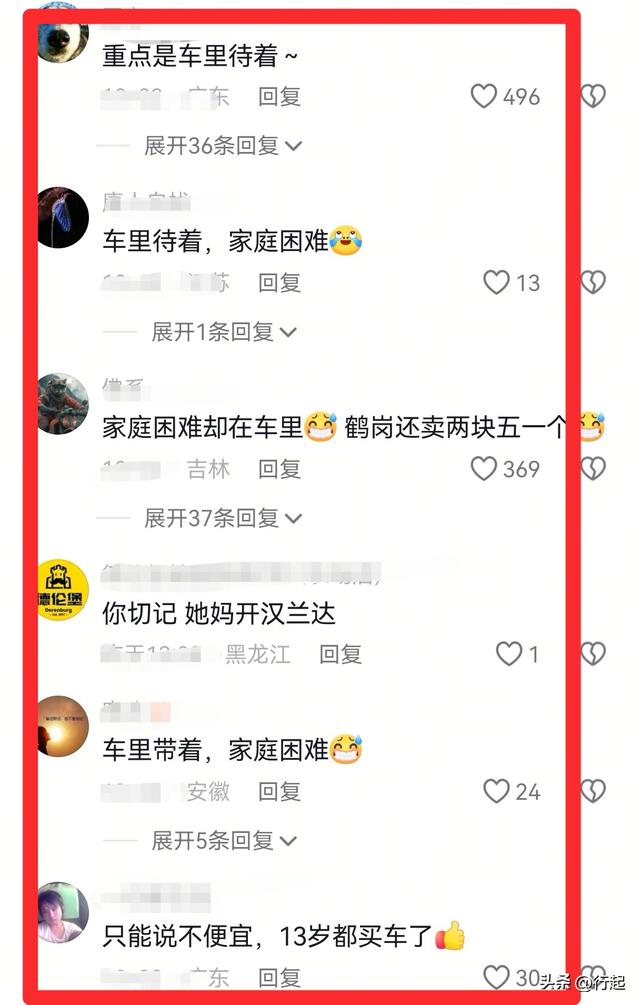Dislike the comment with 496 likes
Viewport: 640px width, 1005px height.
[593, 96]
